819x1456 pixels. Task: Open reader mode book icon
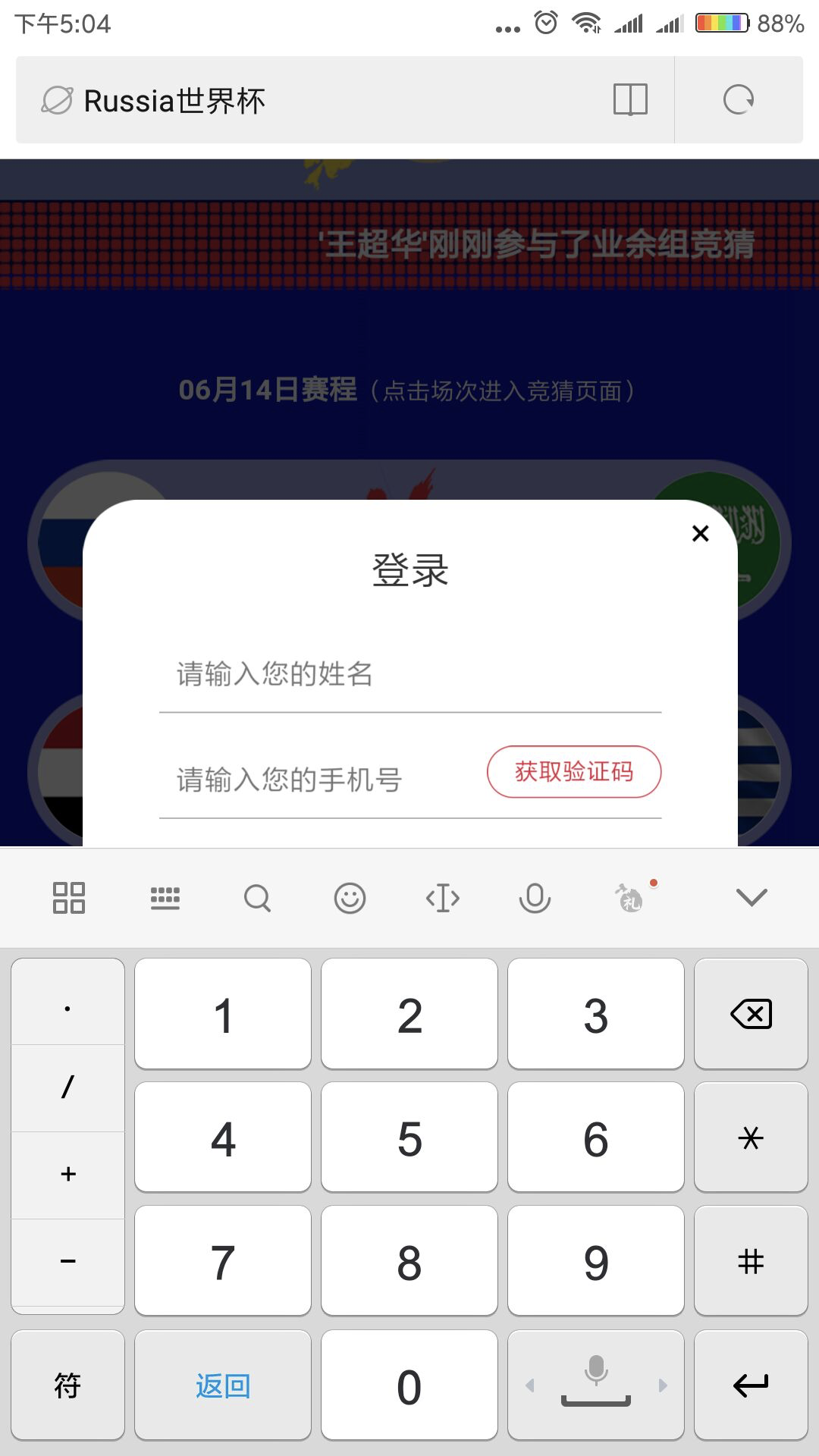[x=630, y=99]
